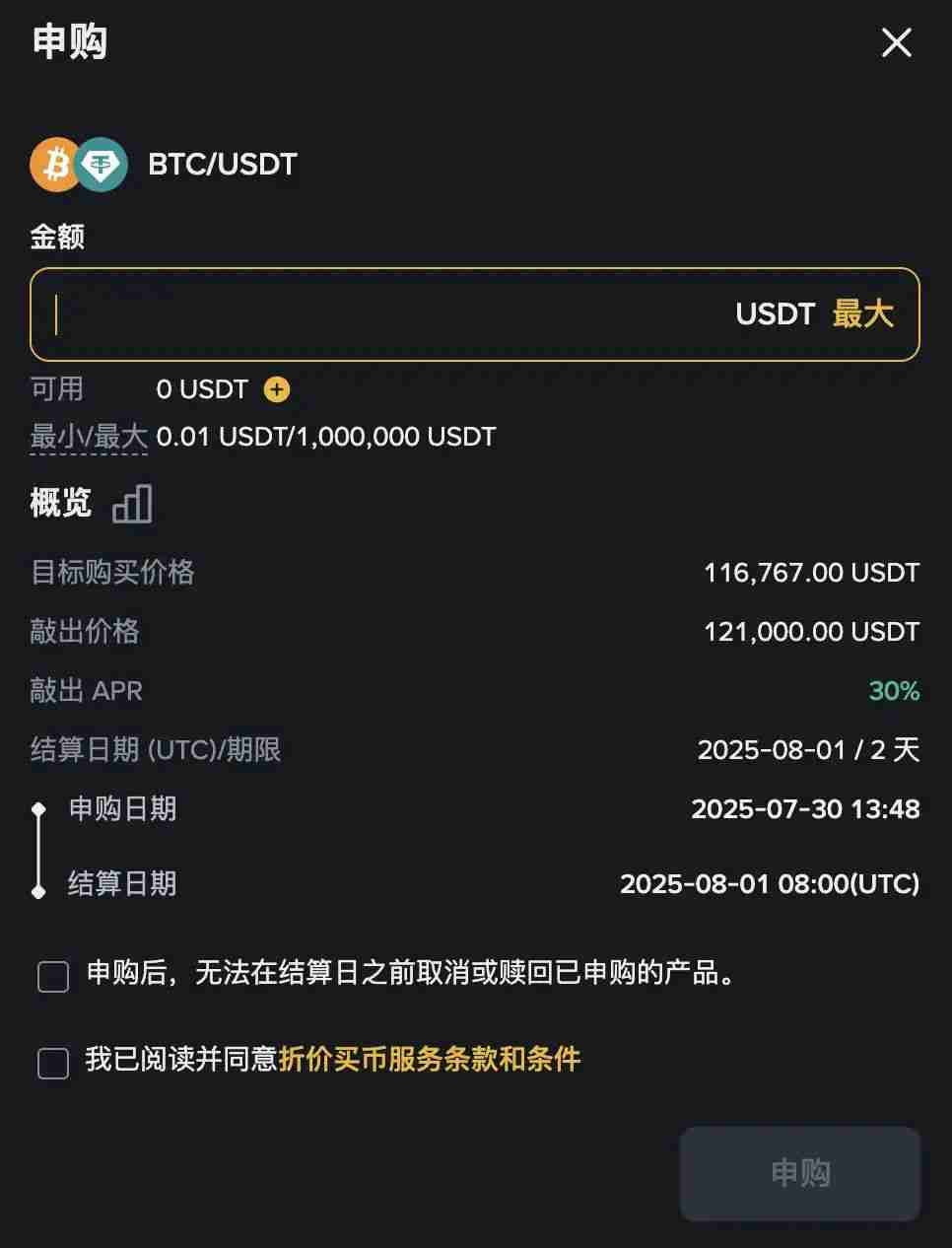The image size is (952, 1248).
Task: Click the USDT label inside the amount field
Action: [775, 314]
